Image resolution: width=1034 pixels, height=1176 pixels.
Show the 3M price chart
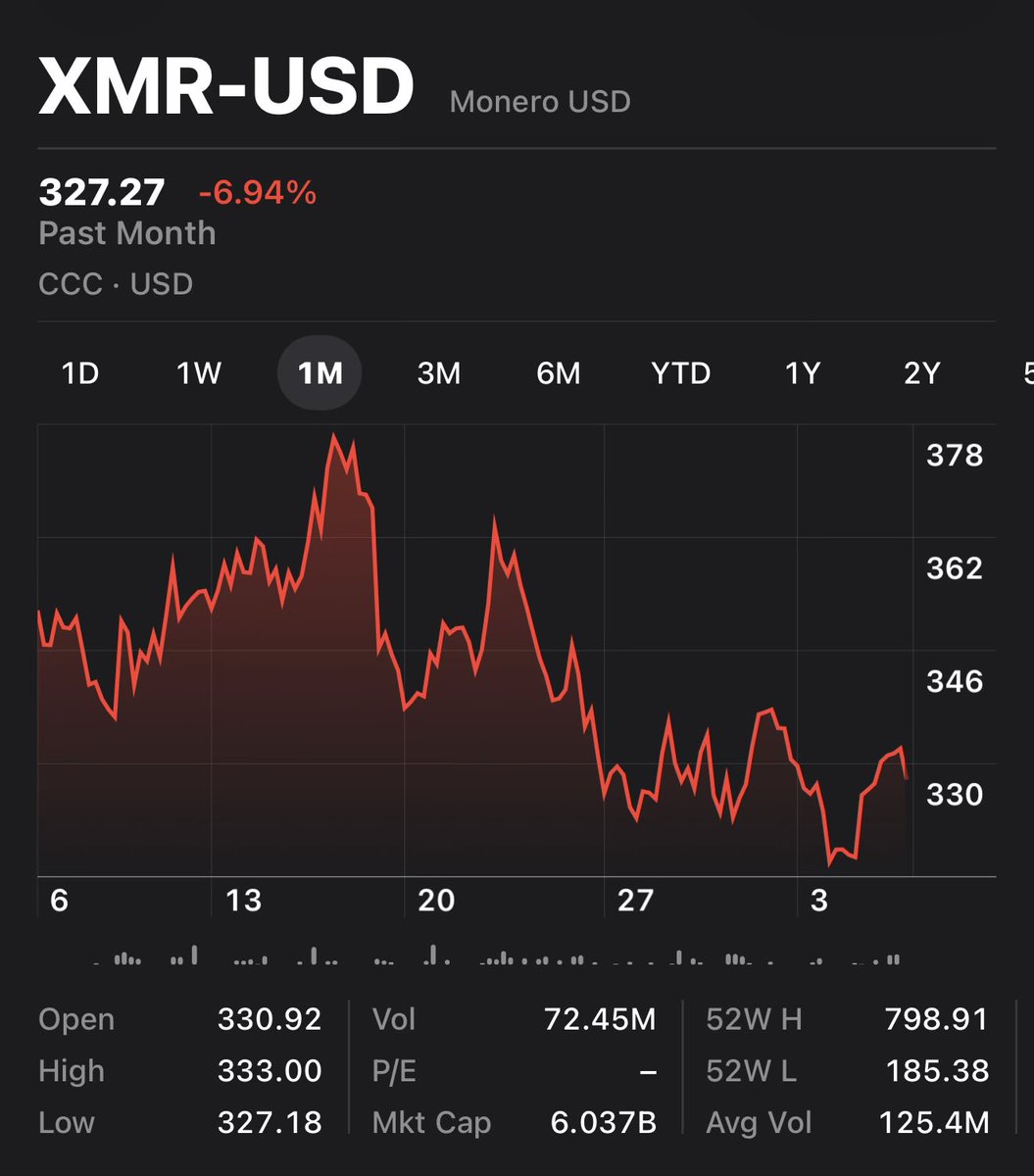438,373
